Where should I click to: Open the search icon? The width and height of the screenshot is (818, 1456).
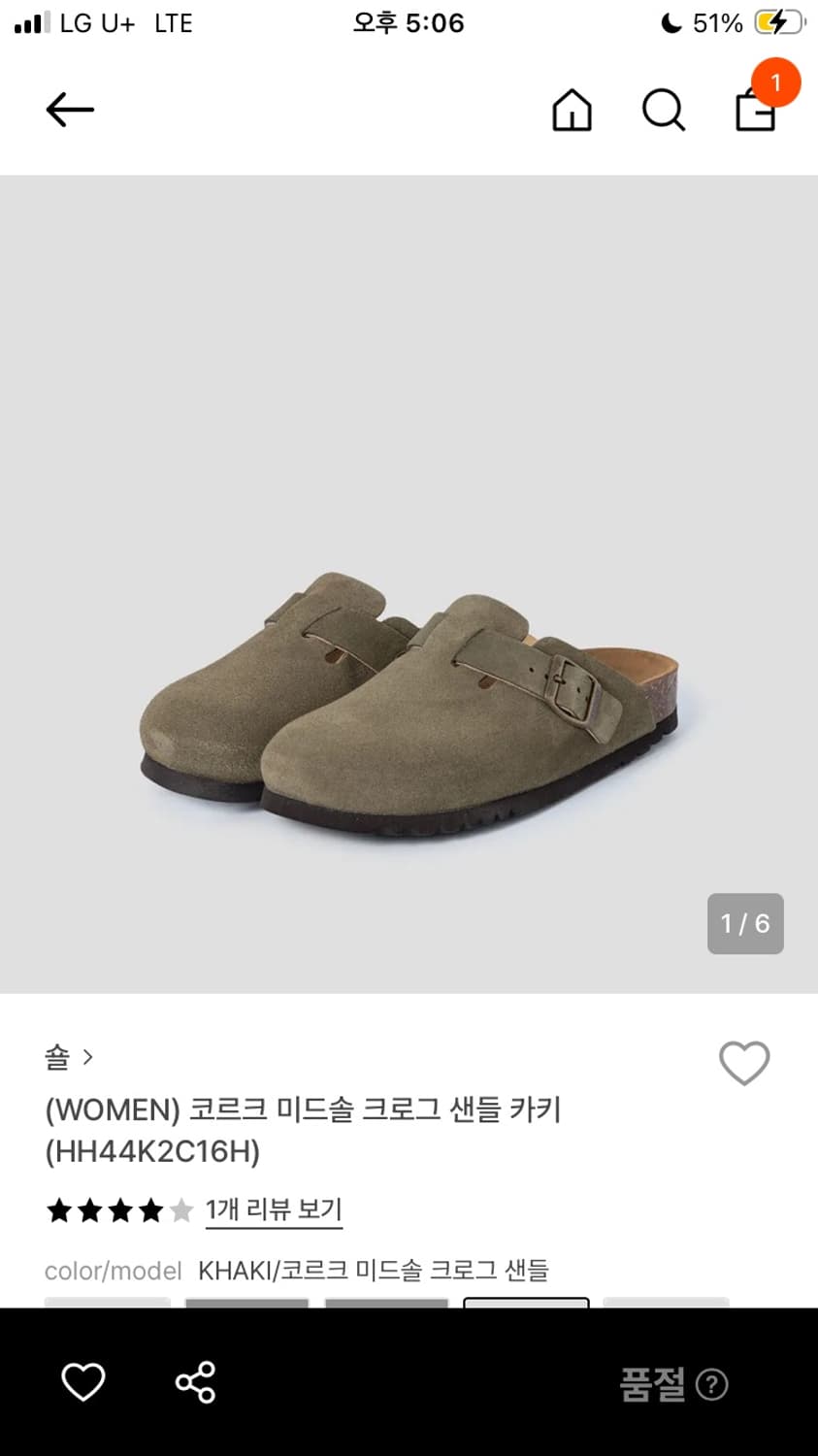pyautogui.click(x=663, y=110)
